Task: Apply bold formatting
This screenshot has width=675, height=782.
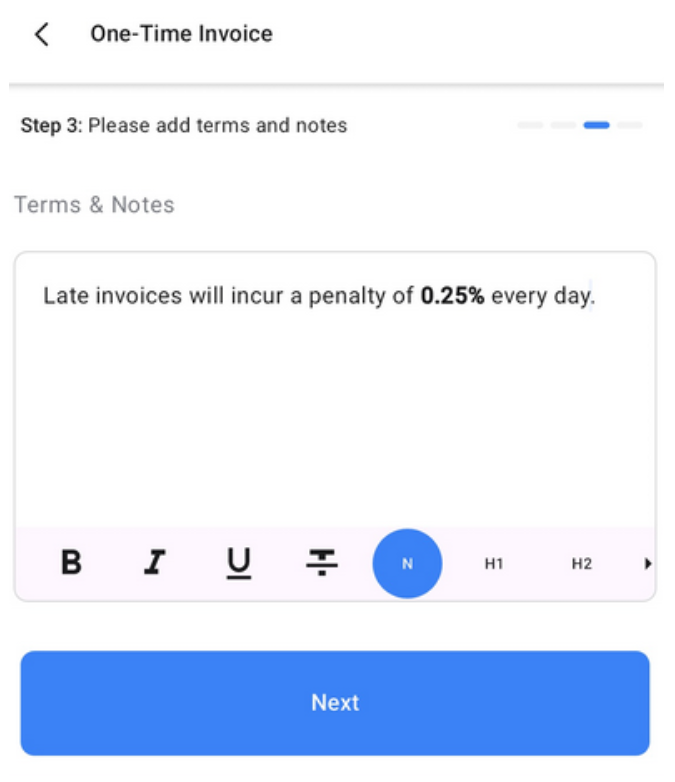Action: tap(71, 563)
